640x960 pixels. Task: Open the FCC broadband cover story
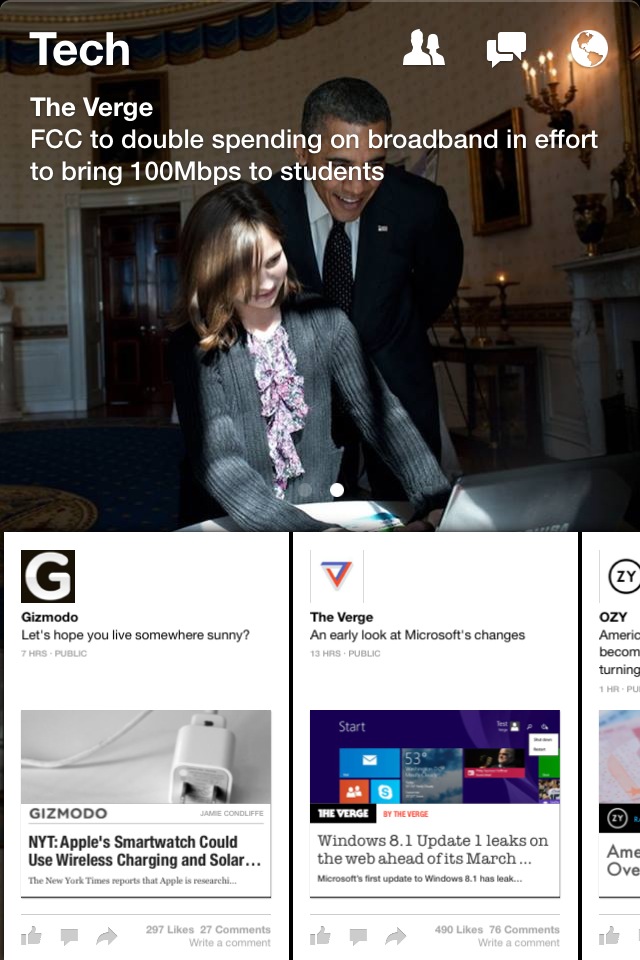314,140
